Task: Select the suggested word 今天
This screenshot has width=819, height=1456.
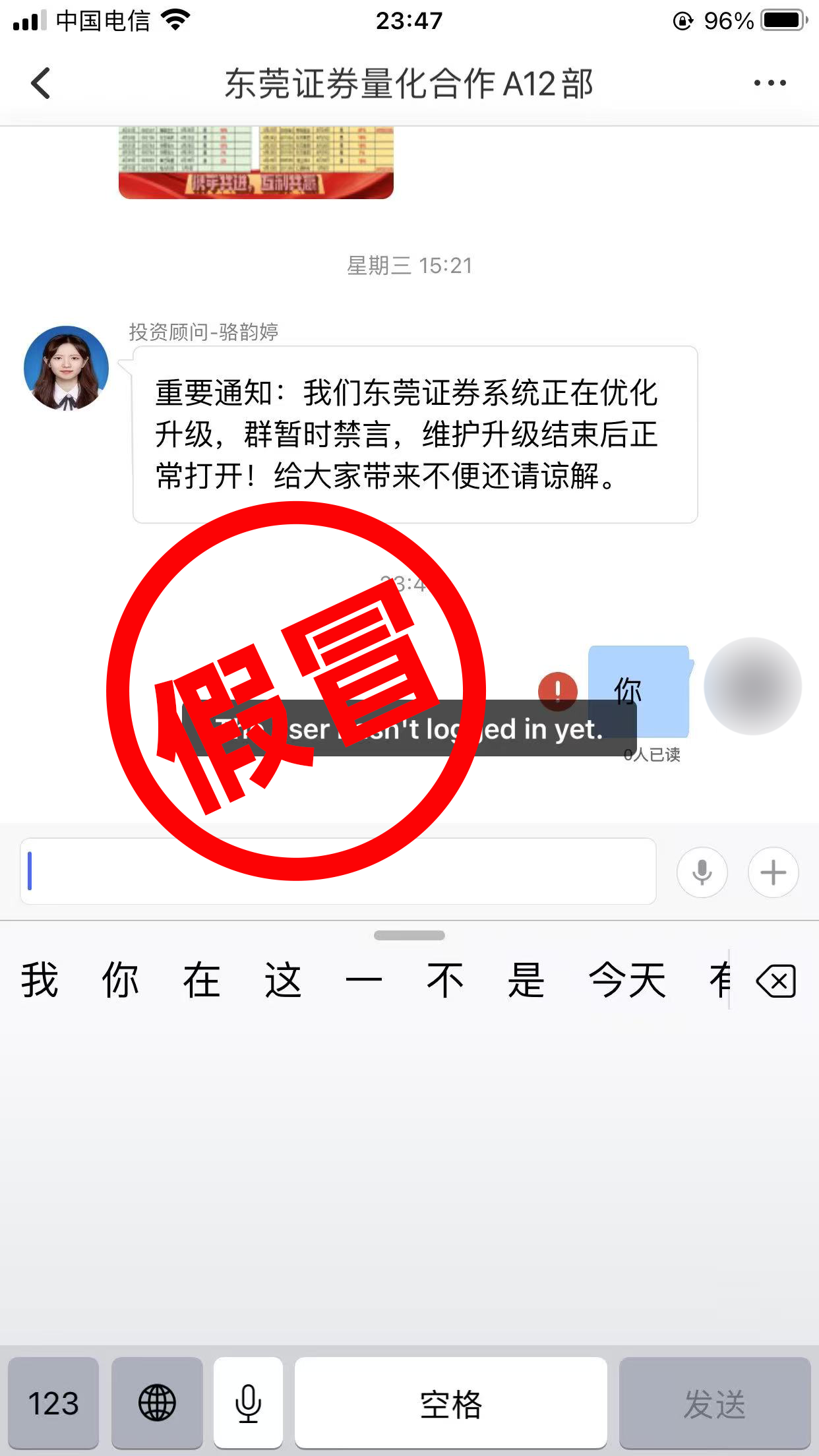Action: click(x=627, y=981)
